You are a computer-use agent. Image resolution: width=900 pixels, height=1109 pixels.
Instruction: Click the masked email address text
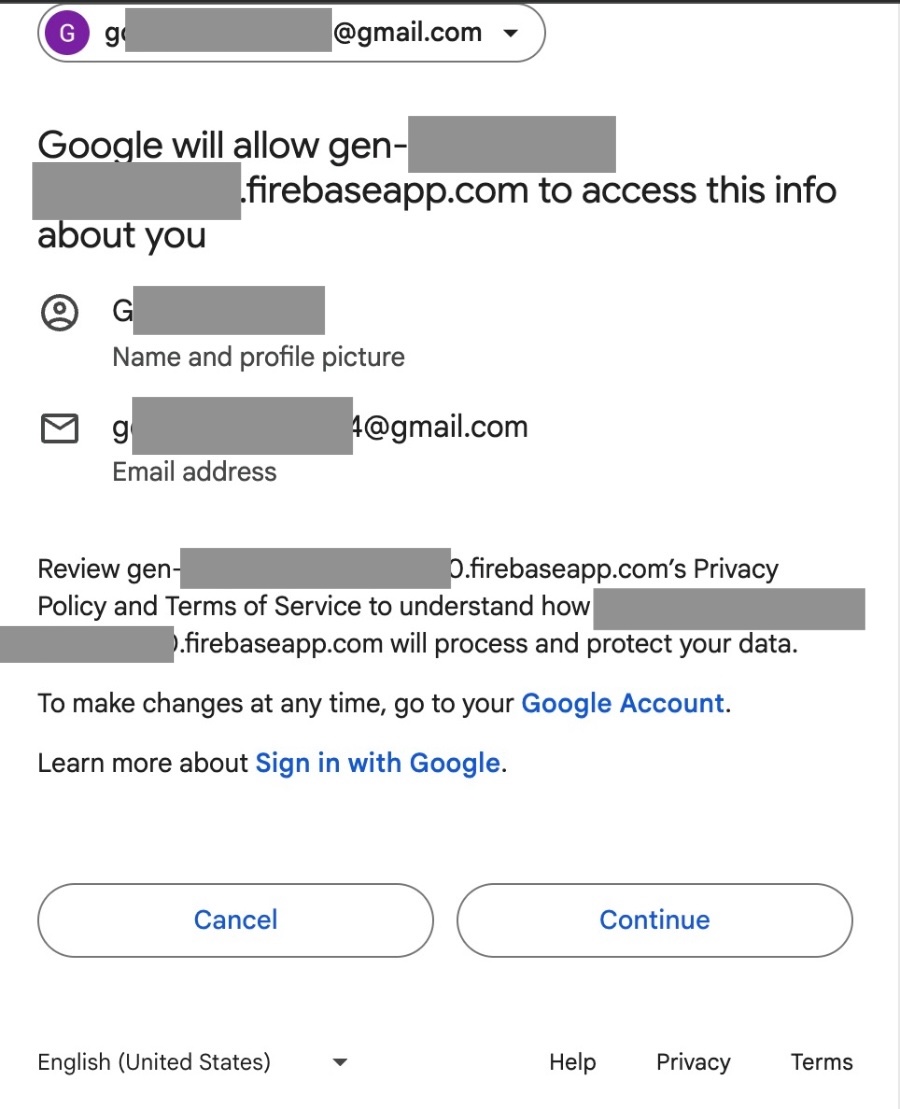(320, 426)
